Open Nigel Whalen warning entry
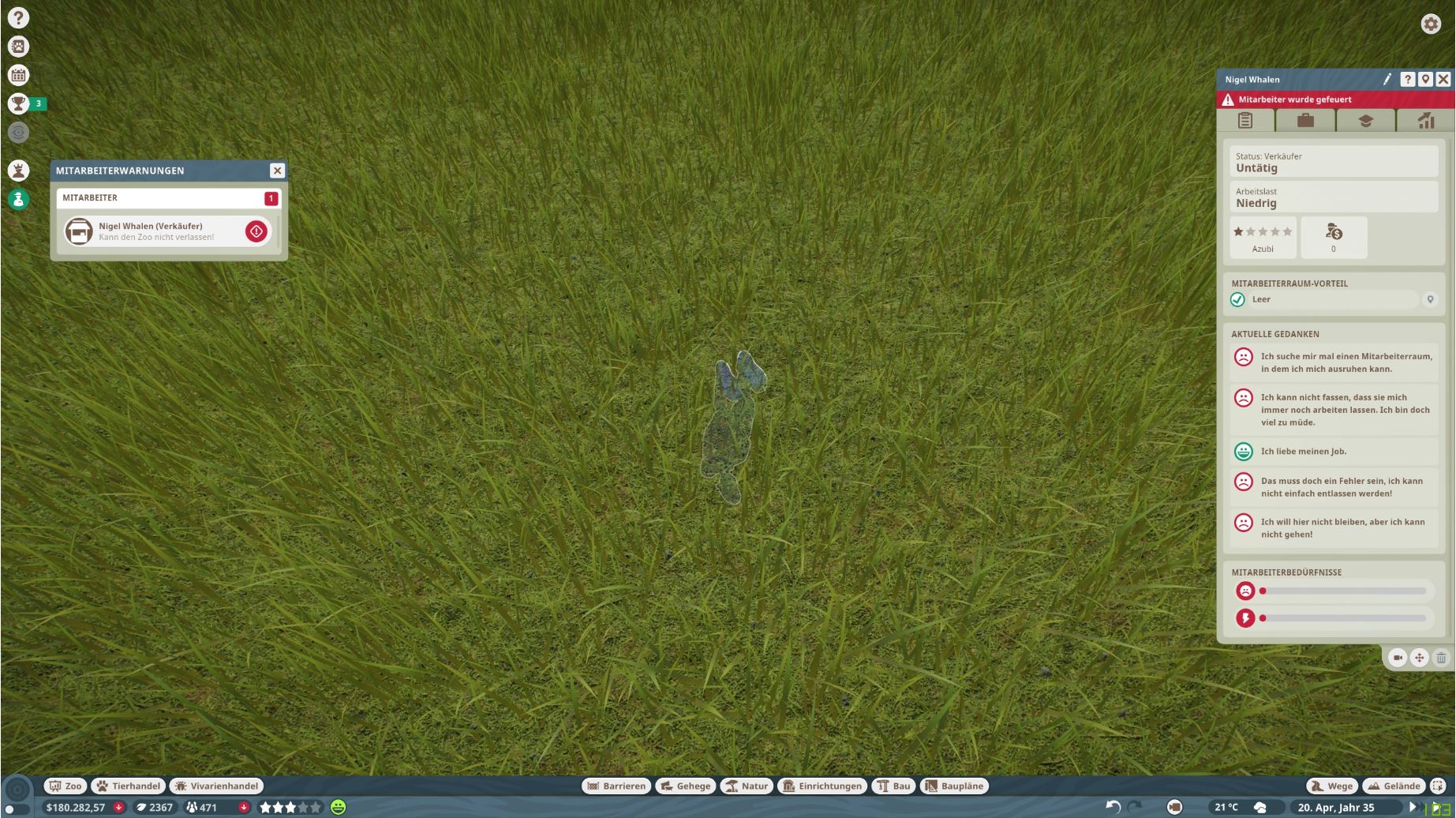The image size is (1456, 818). pyautogui.click(x=156, y=231)
